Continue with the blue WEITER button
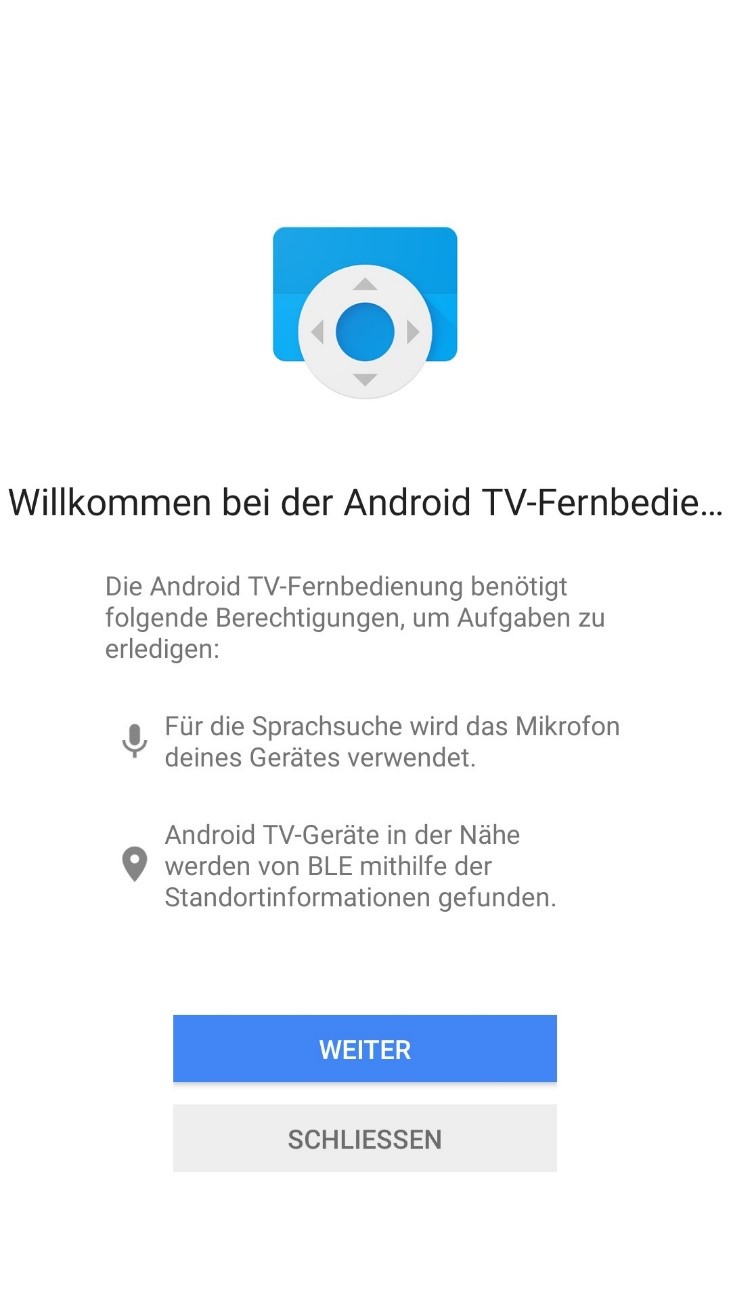 [365, 1049]
